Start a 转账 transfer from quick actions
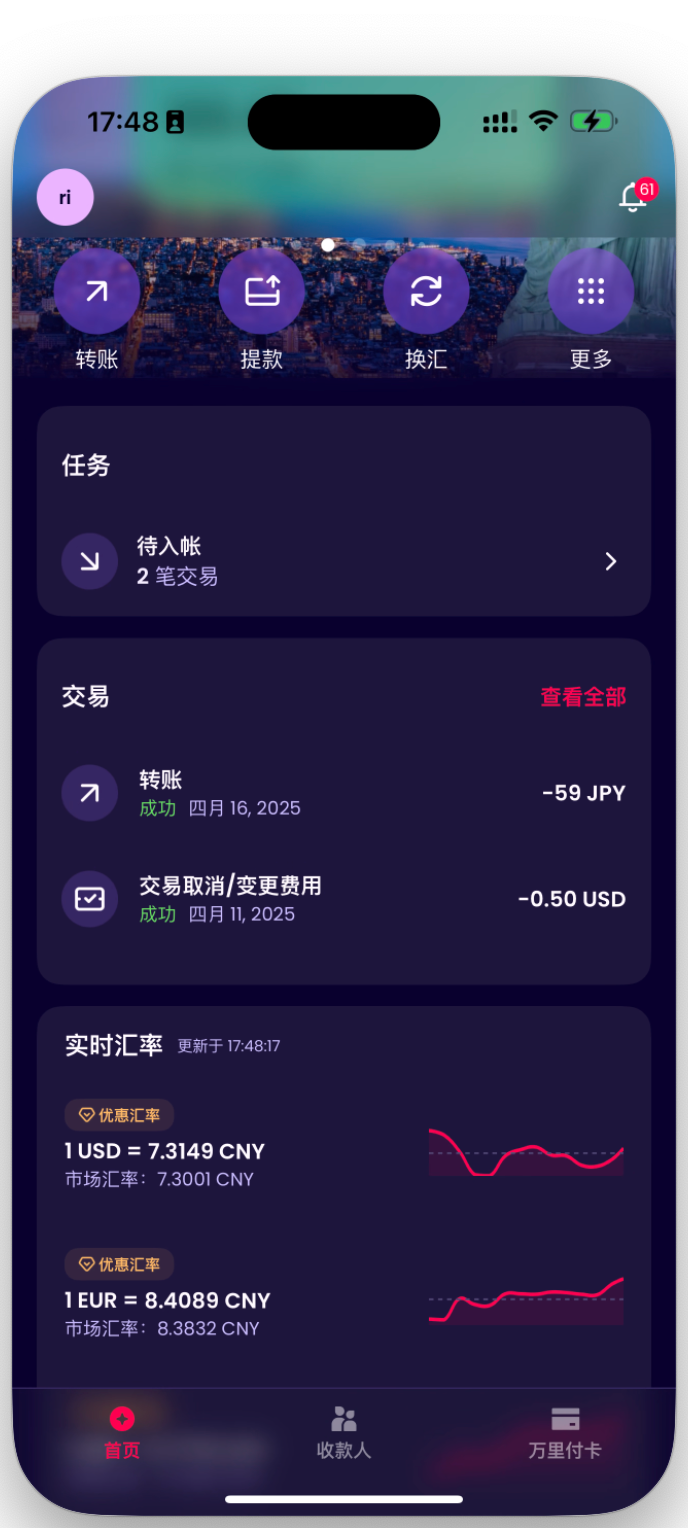 tap(97, 292)
